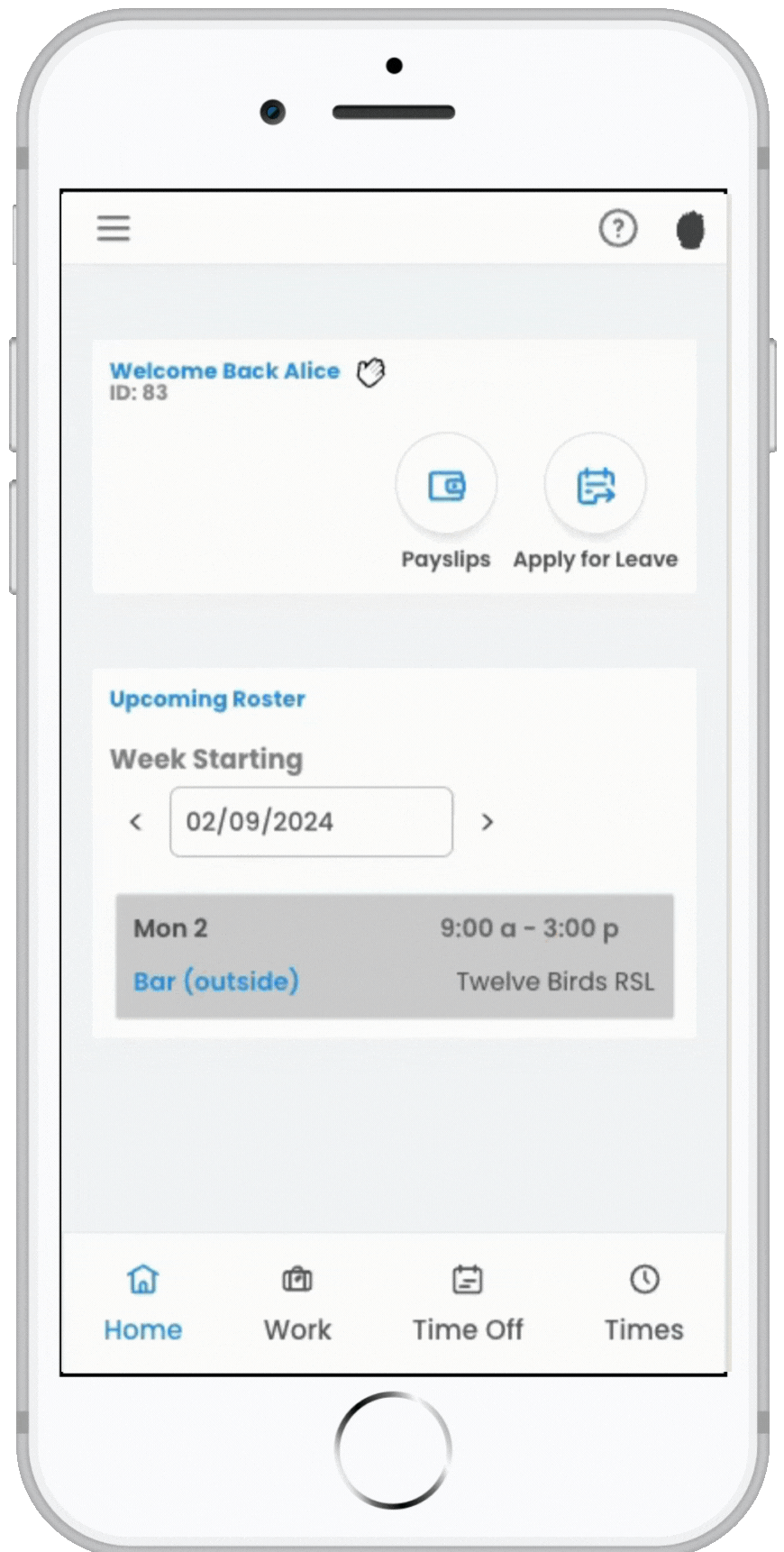Switch to the Work tab
Screen dimensions: 784x1552
[297, 1302]
